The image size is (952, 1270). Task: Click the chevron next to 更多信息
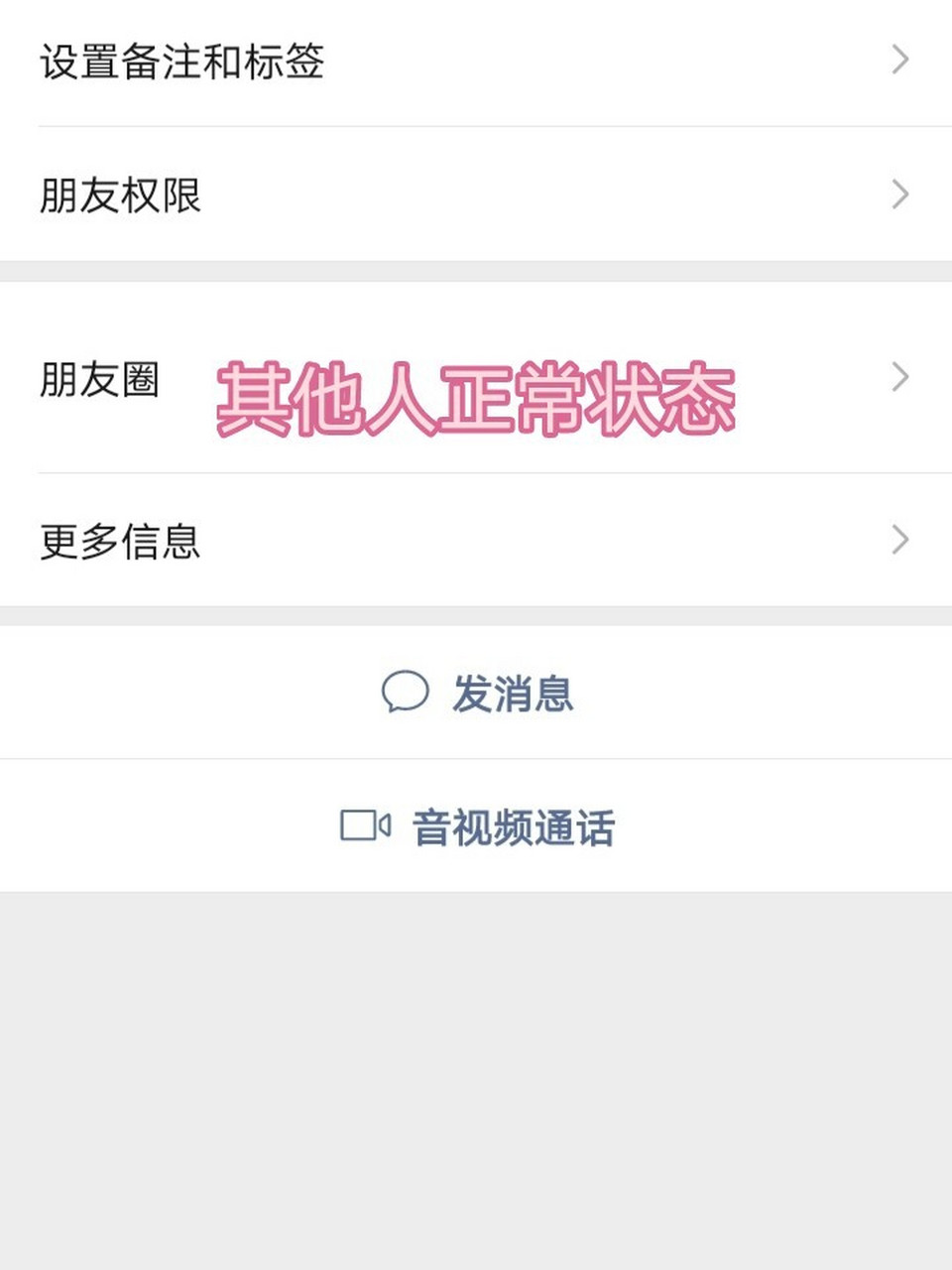(898, 540)
